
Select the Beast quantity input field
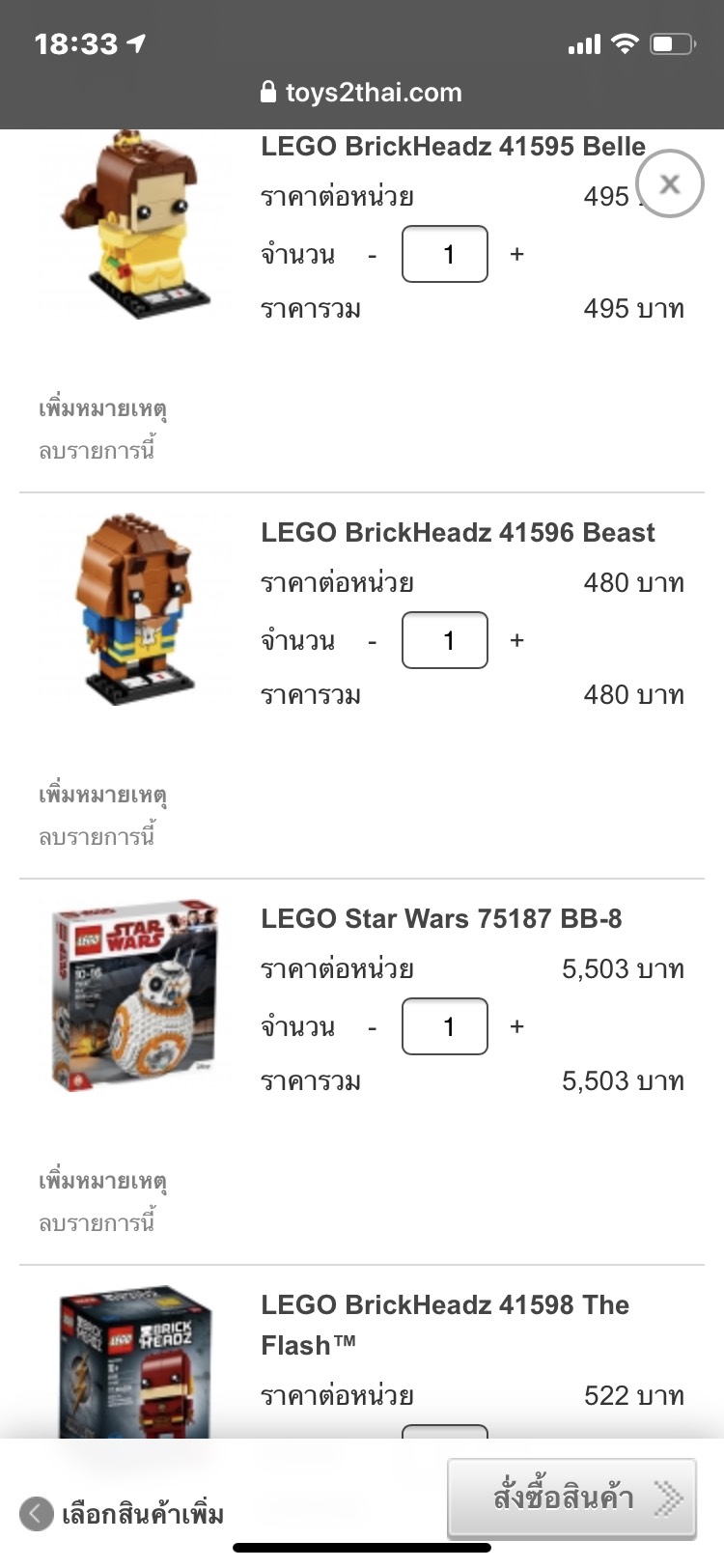click(x=444, y=640)
